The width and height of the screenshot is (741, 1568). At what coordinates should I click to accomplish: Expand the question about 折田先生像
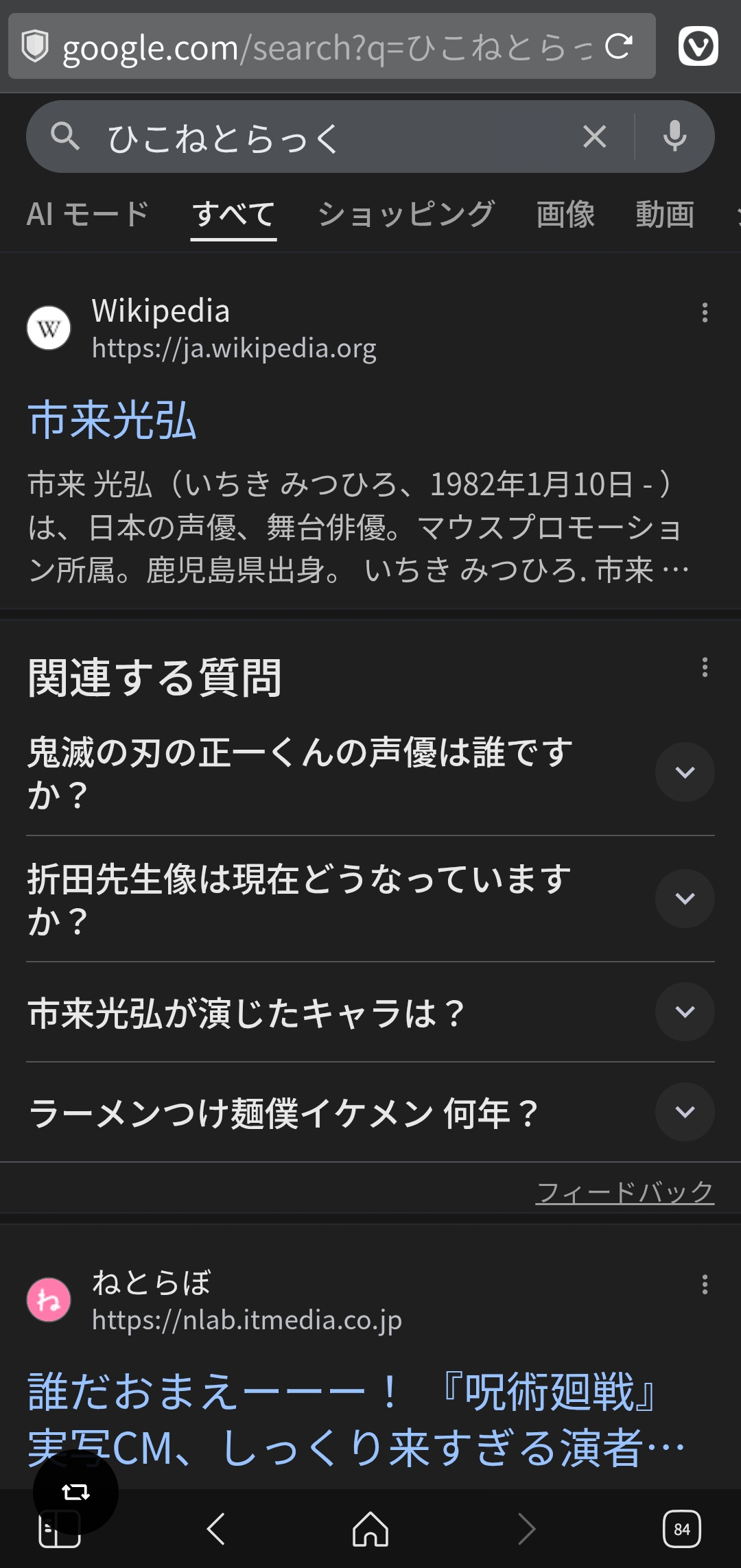click(684, 899)
